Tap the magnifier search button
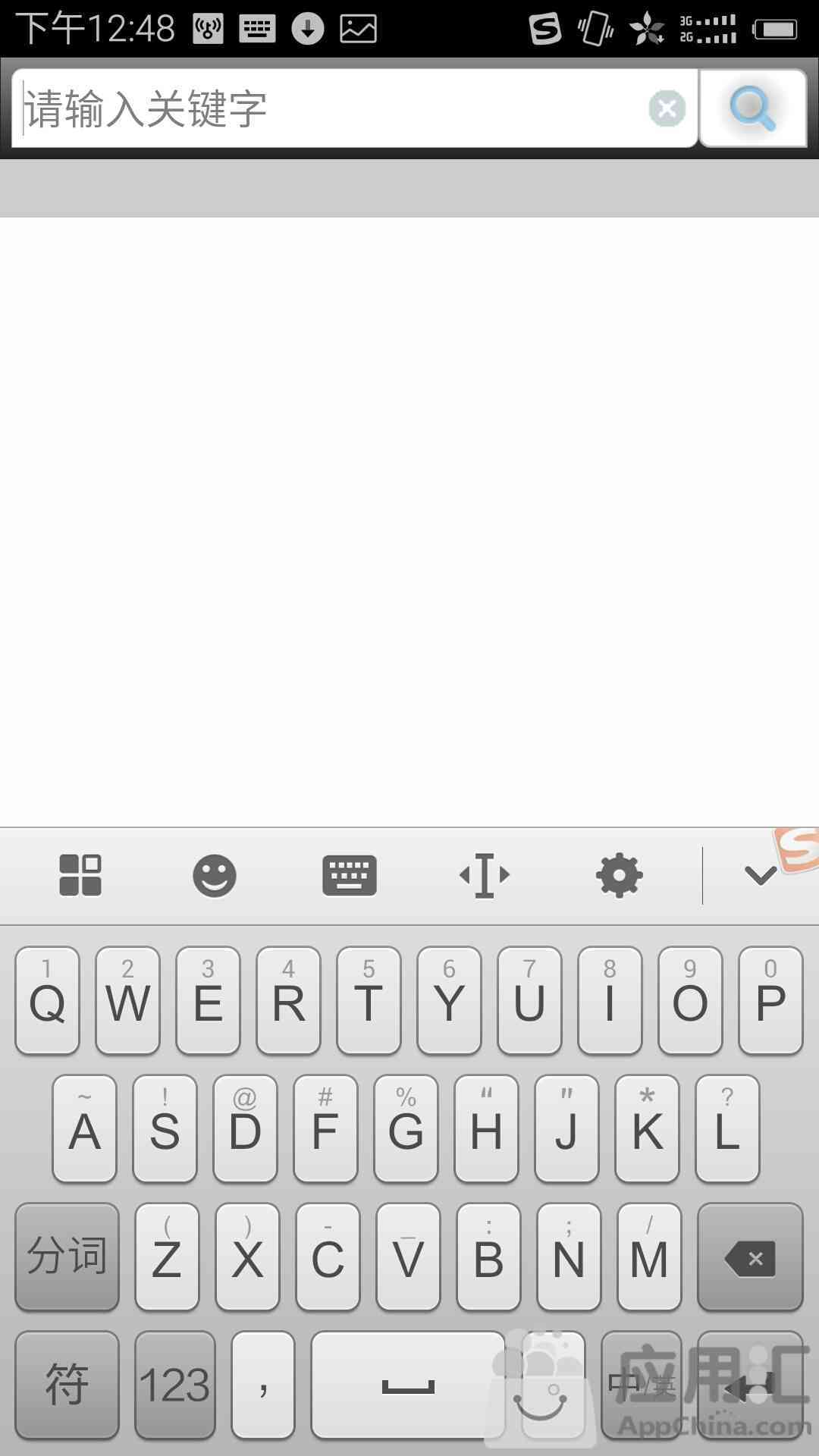 tap(752, 108)
